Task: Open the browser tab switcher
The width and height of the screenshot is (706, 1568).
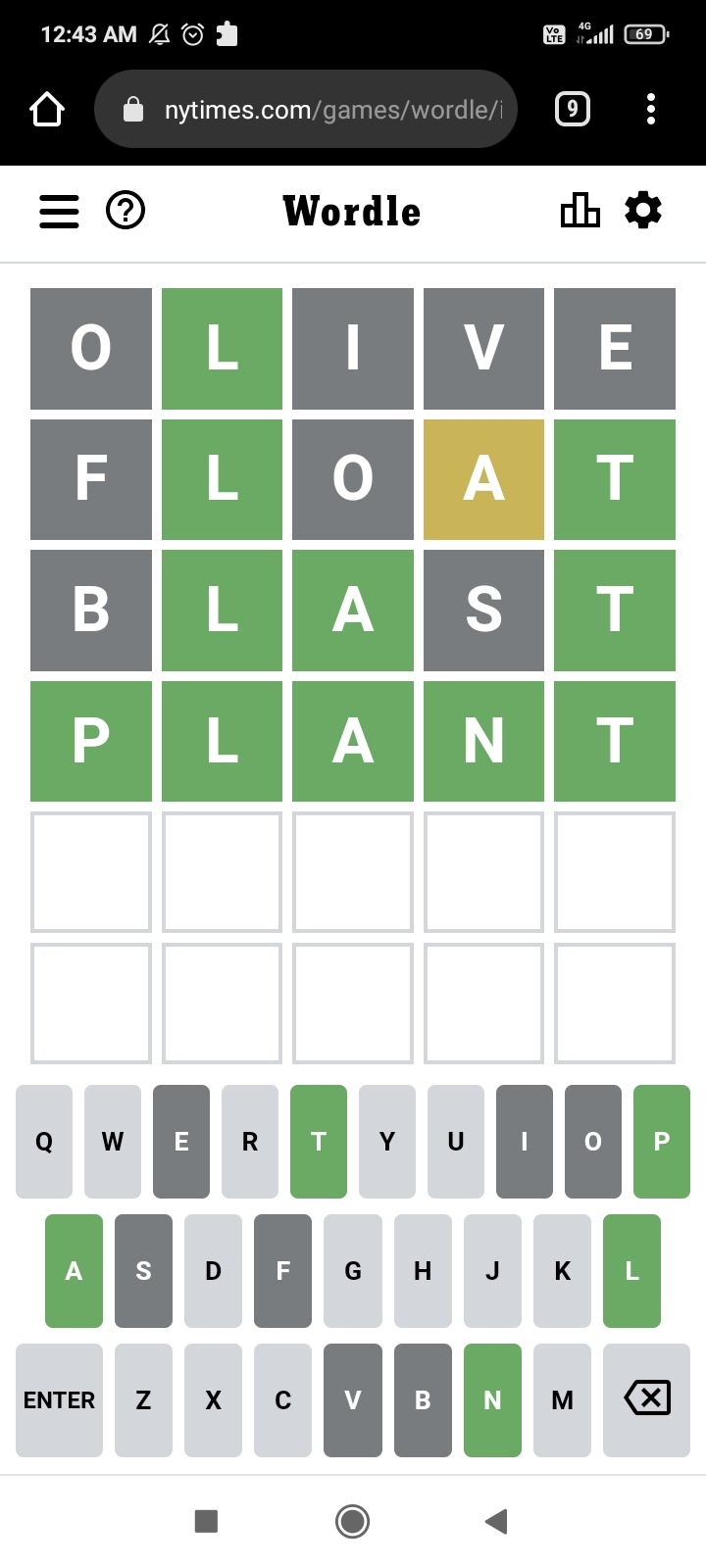Action: [x=573, y=110]
